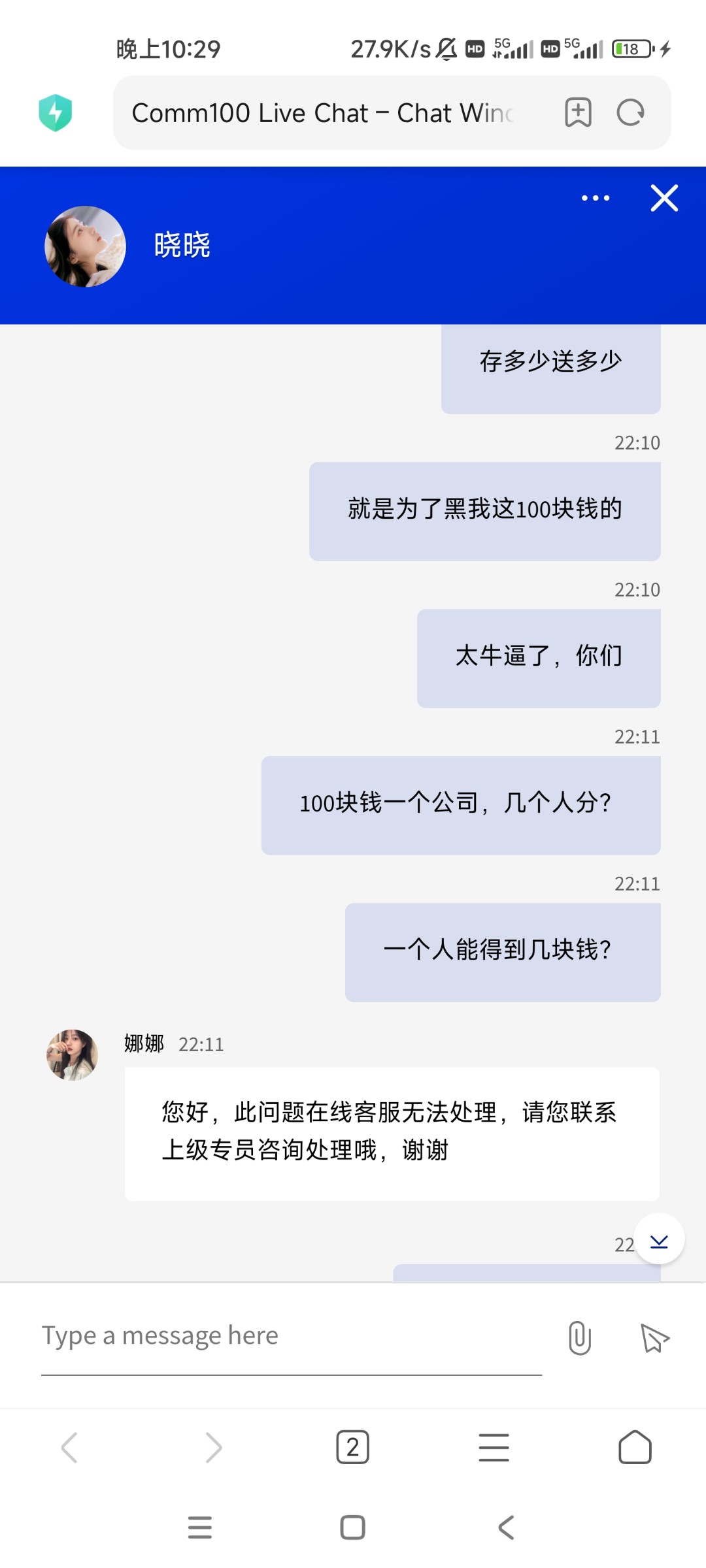Add this page to bookmarks
Image resolution: width=706 pixels, height=1568 pixels.
578,113
